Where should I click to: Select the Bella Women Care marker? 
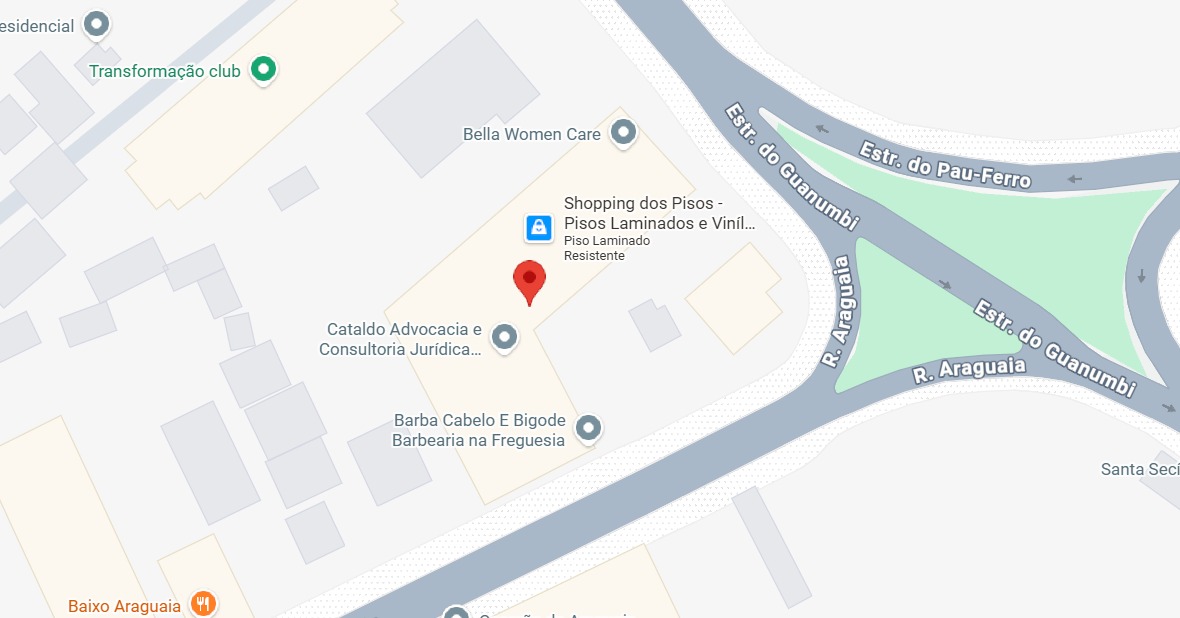623,132
